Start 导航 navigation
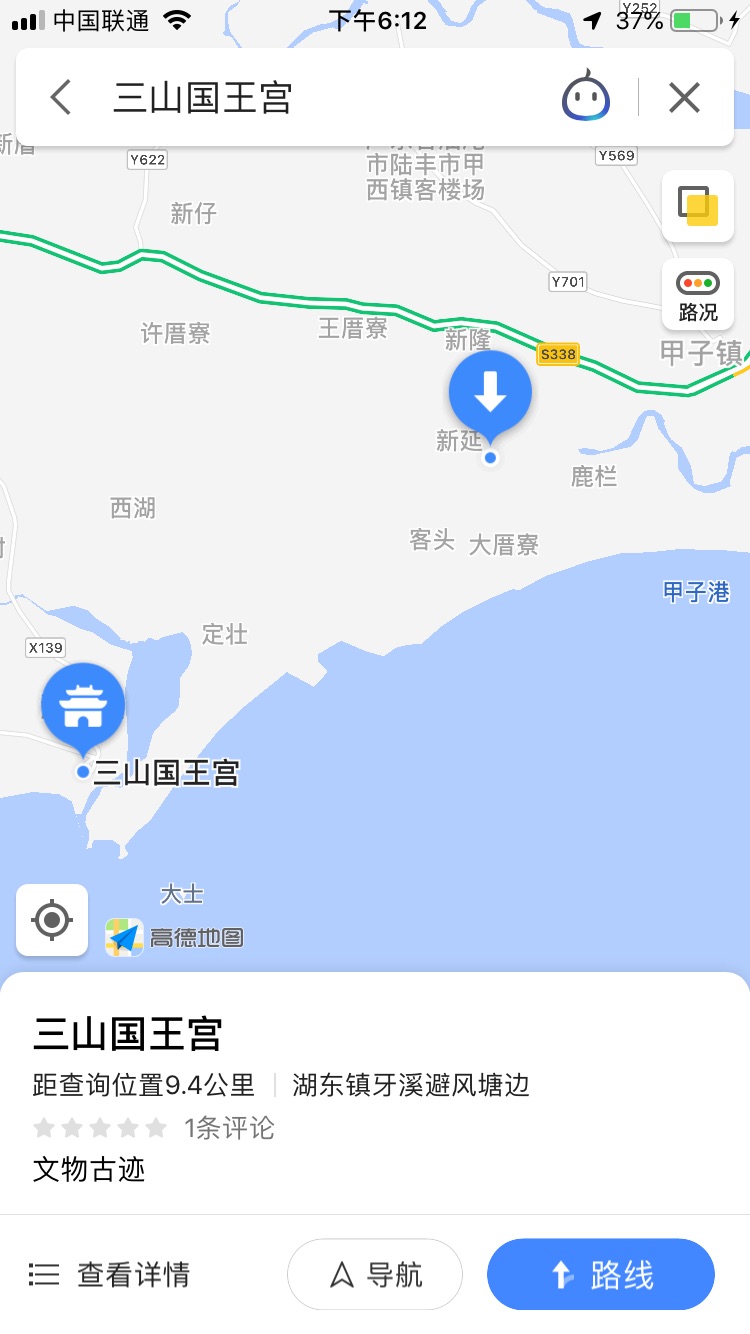This screenshot has width=750, height=1334. tap(375, 1275)
